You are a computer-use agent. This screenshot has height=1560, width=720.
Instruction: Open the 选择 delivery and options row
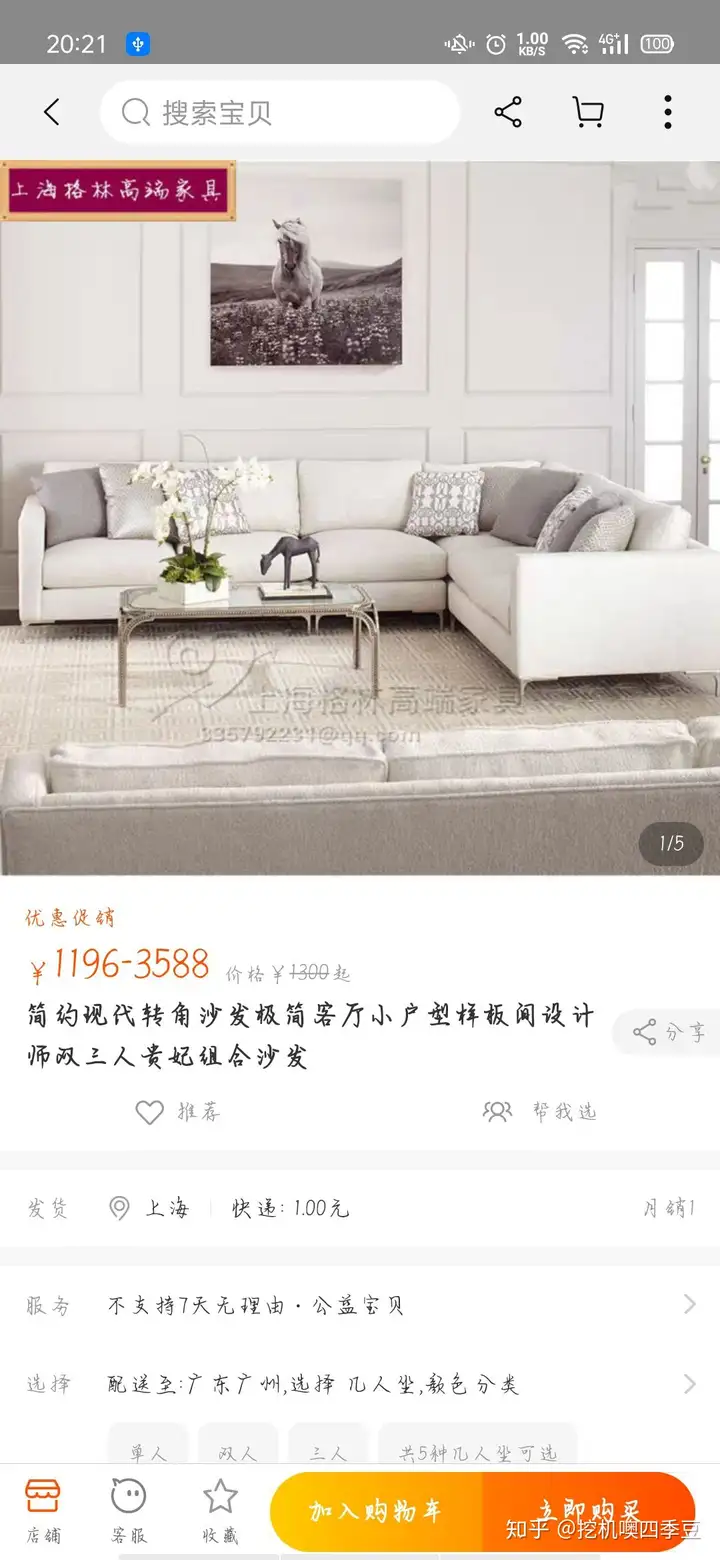pos(360,1385)
